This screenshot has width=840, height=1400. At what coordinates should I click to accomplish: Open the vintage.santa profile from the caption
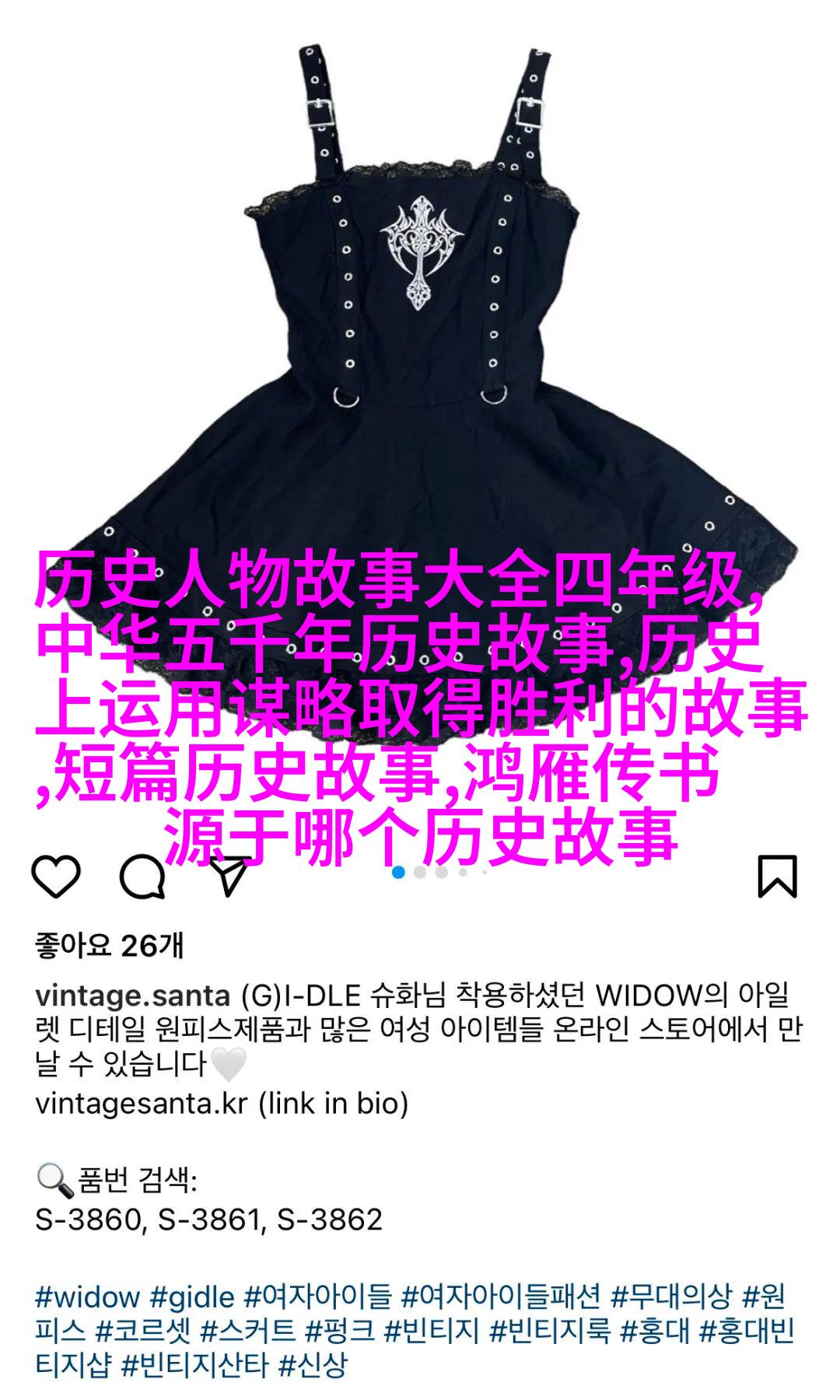tap(132, 996)
